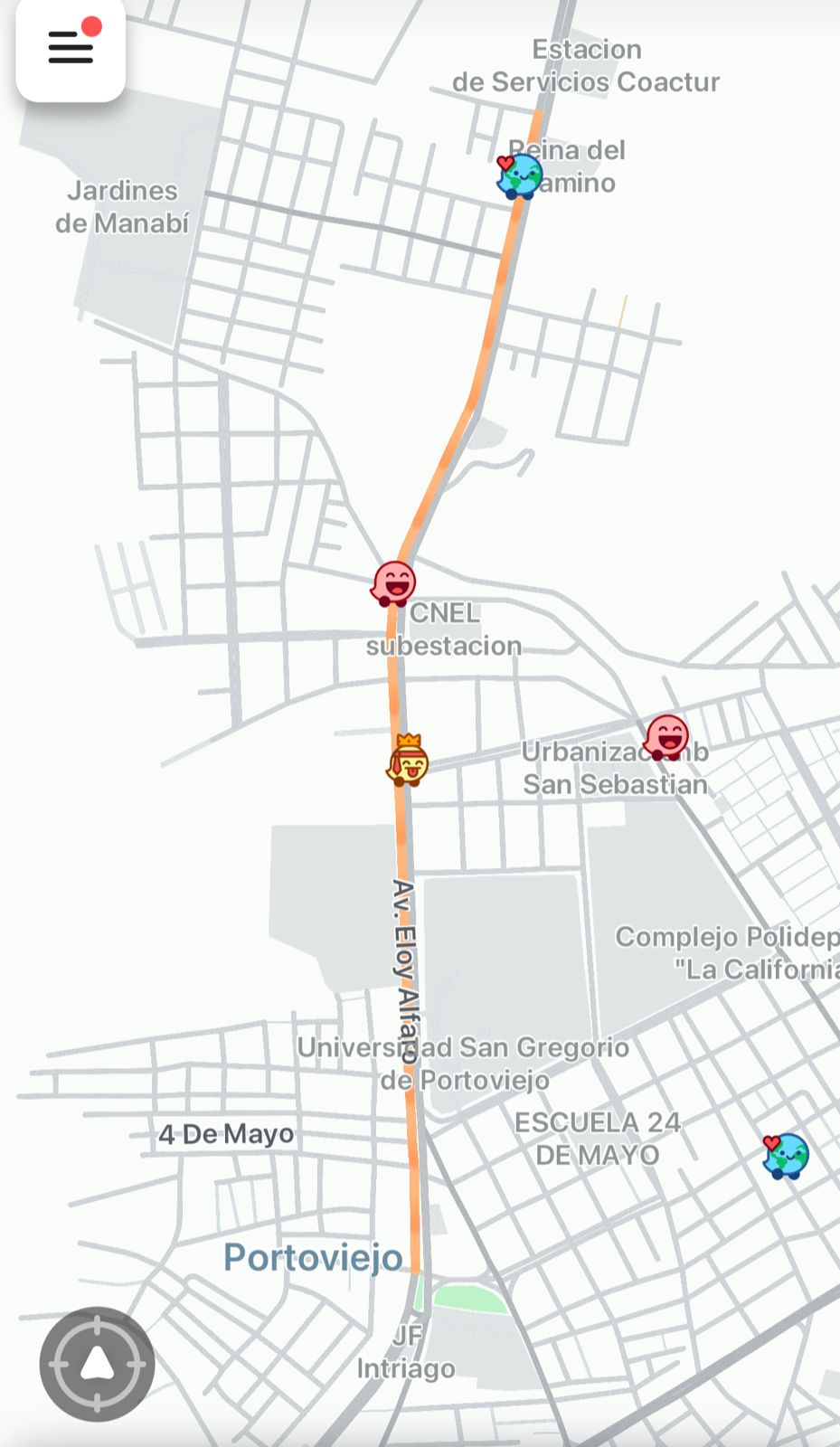Tap the globe Wazer near Escuela 24 de Mayo
The height and width of the screenshot is (1447, 840).
[786, 1156]
